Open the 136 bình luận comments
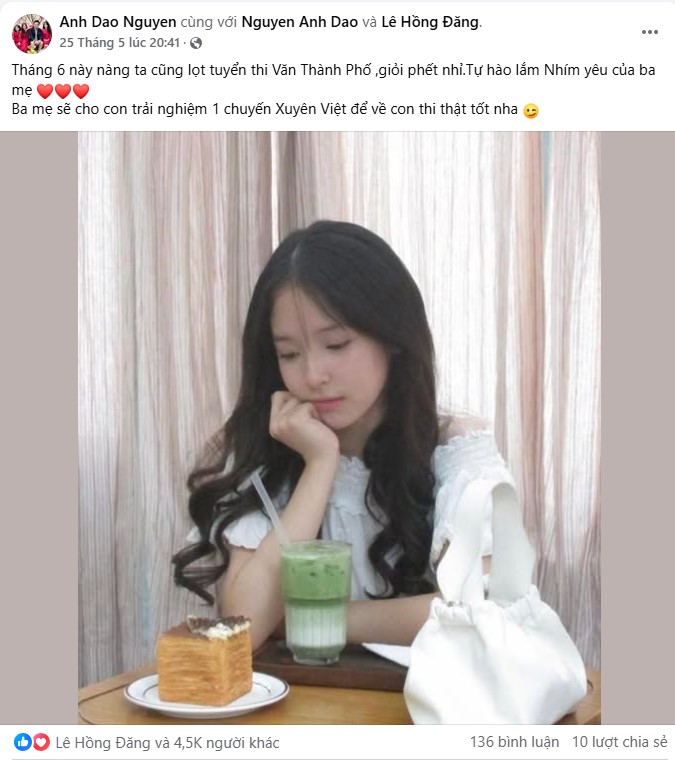 click(x=510, y=743)
